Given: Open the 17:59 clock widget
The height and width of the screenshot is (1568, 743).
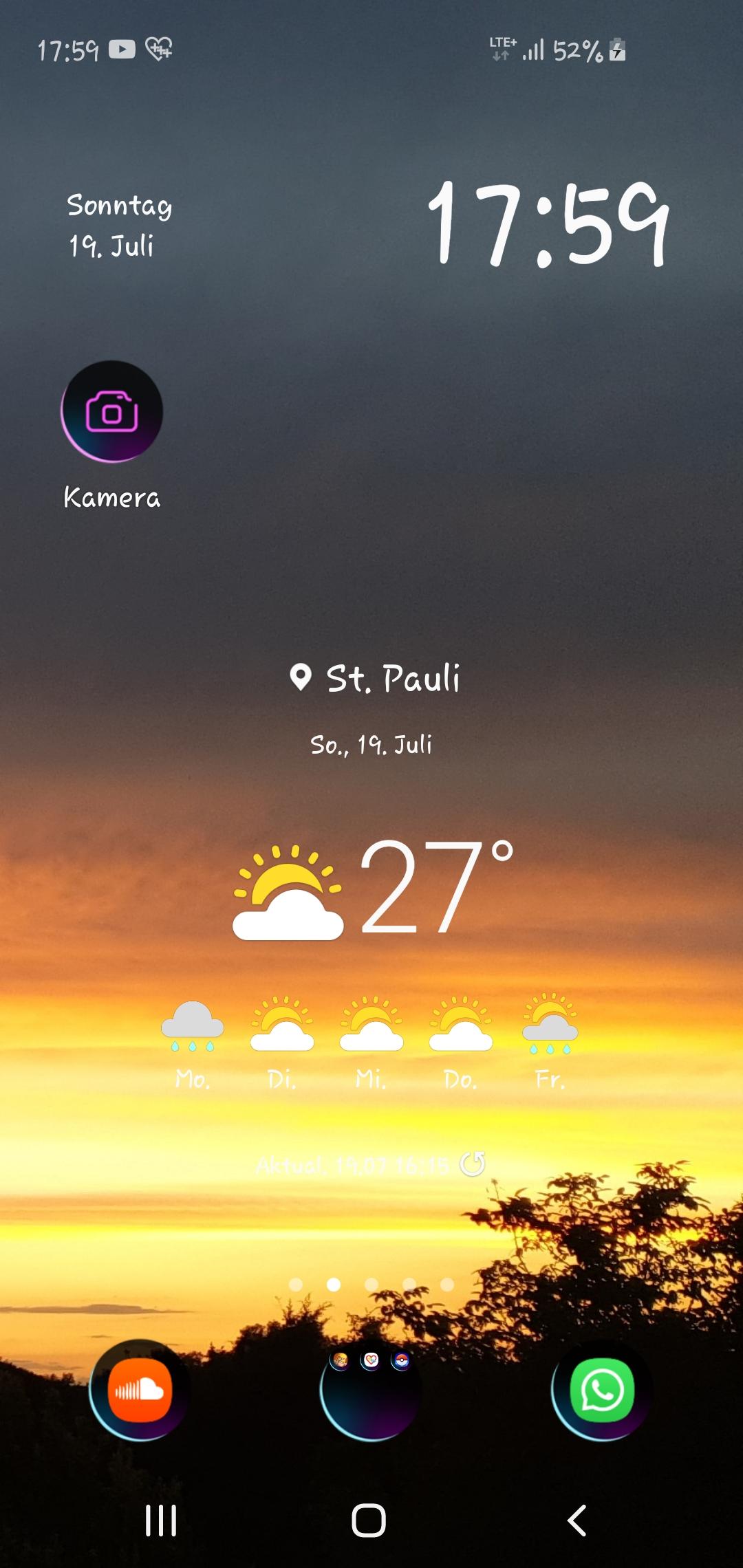Looking at the screenshot, I should point(548,224).
